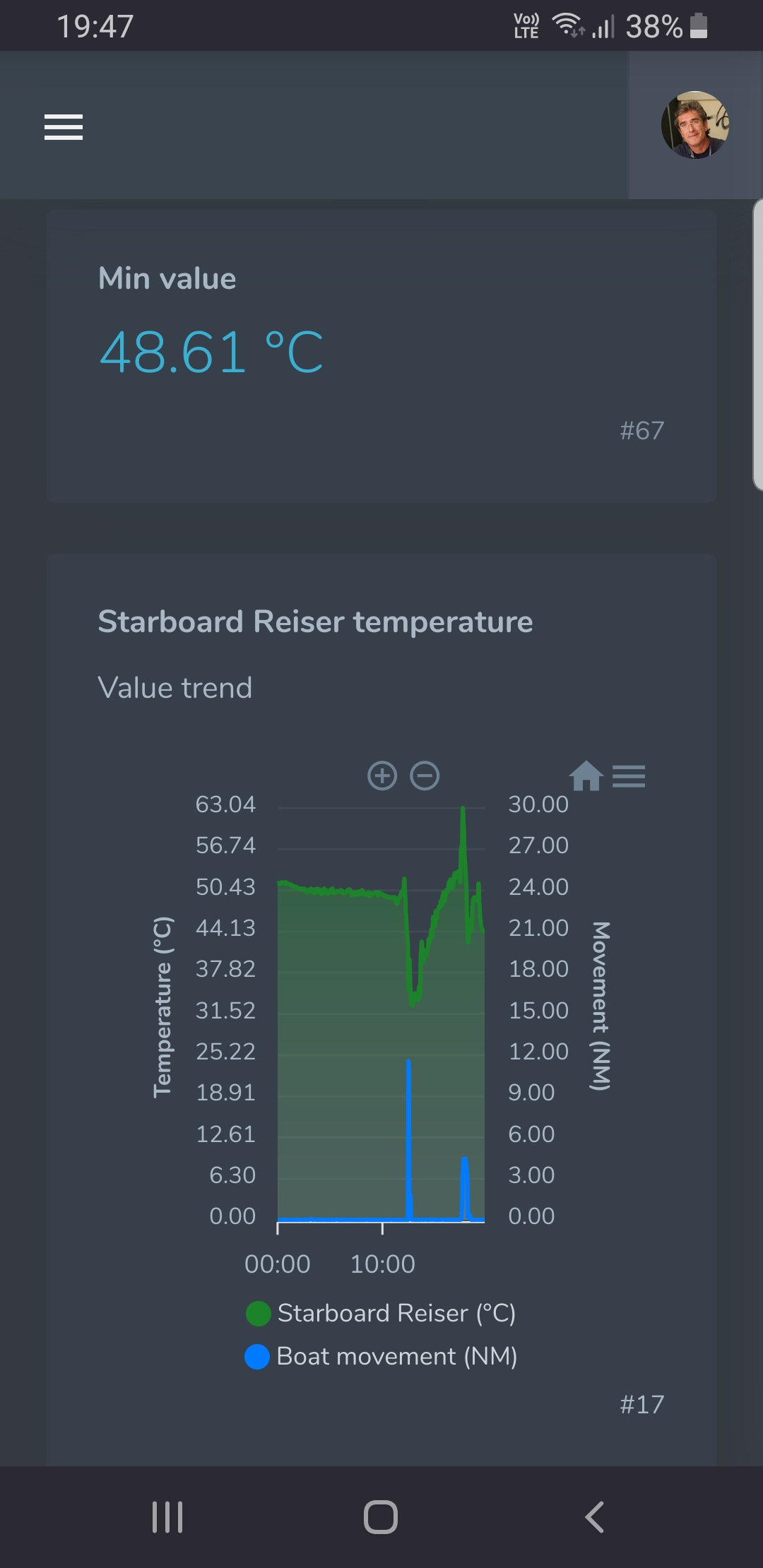
Task: Zoom in on the temperature chart
Action: (x=382, y=776)
